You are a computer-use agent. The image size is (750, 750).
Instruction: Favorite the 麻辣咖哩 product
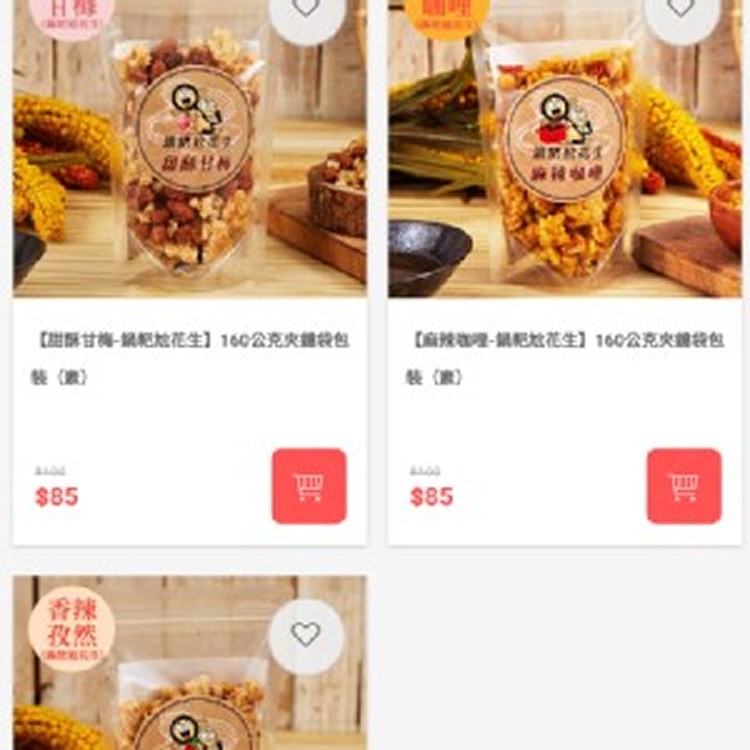coord(681,10)
